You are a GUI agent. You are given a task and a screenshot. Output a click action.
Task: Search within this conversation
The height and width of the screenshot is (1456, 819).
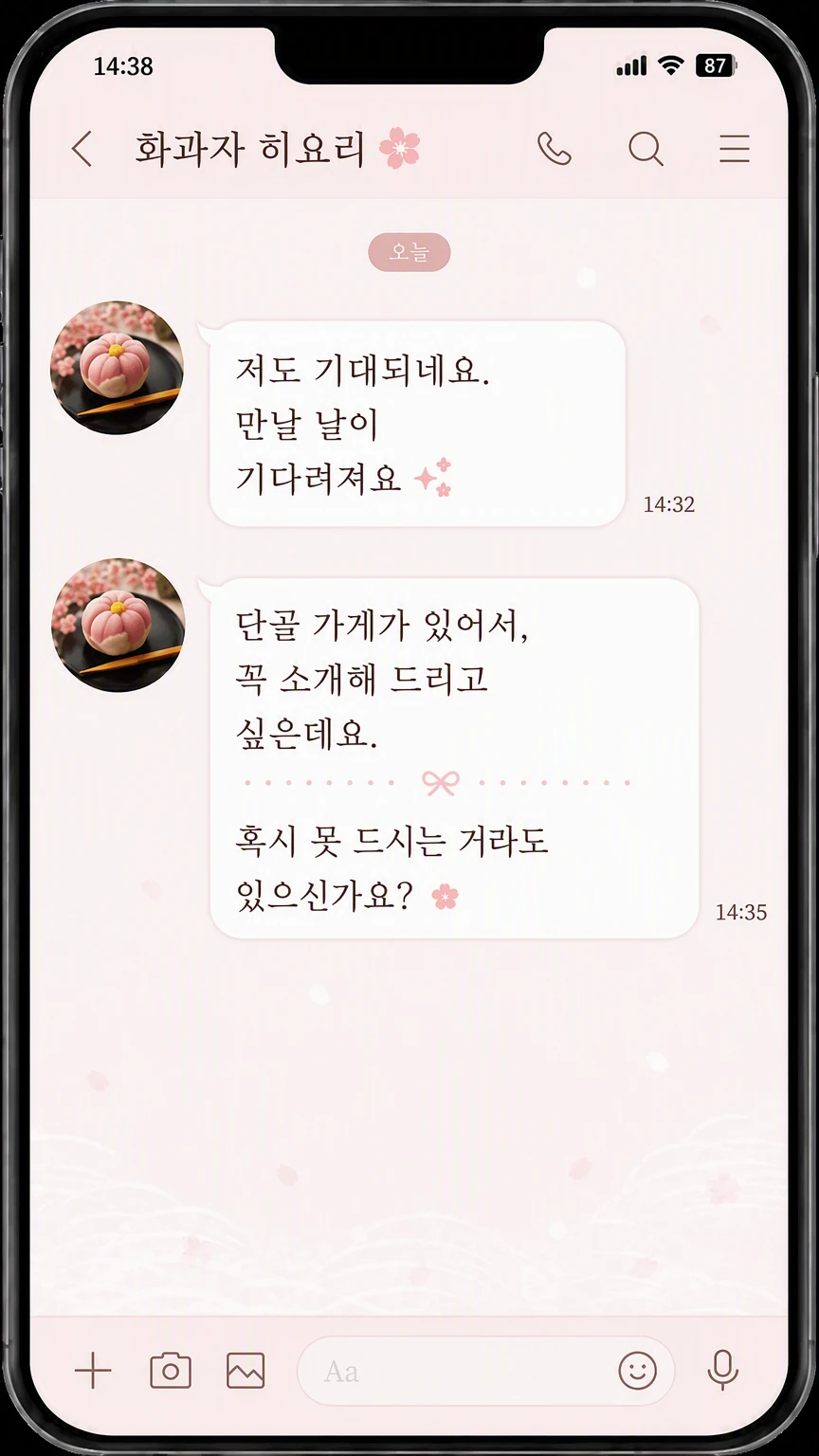click(x=646, y=149)
